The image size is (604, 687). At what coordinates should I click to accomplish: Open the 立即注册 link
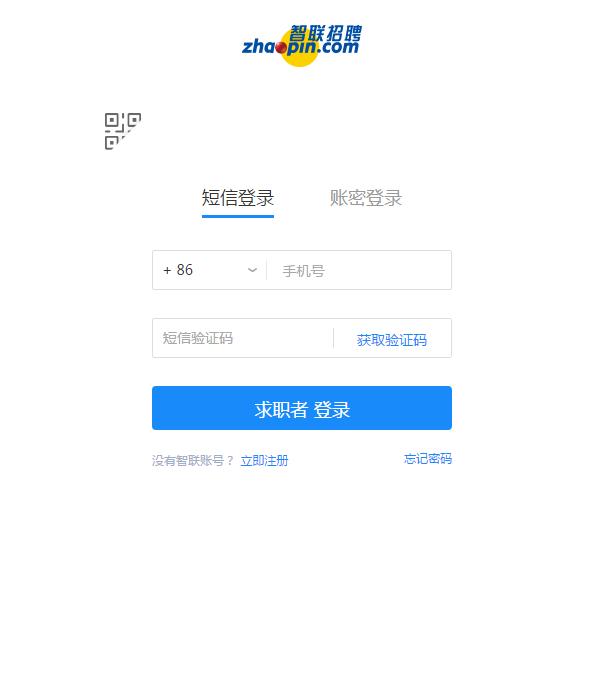(x=264, y=461)
